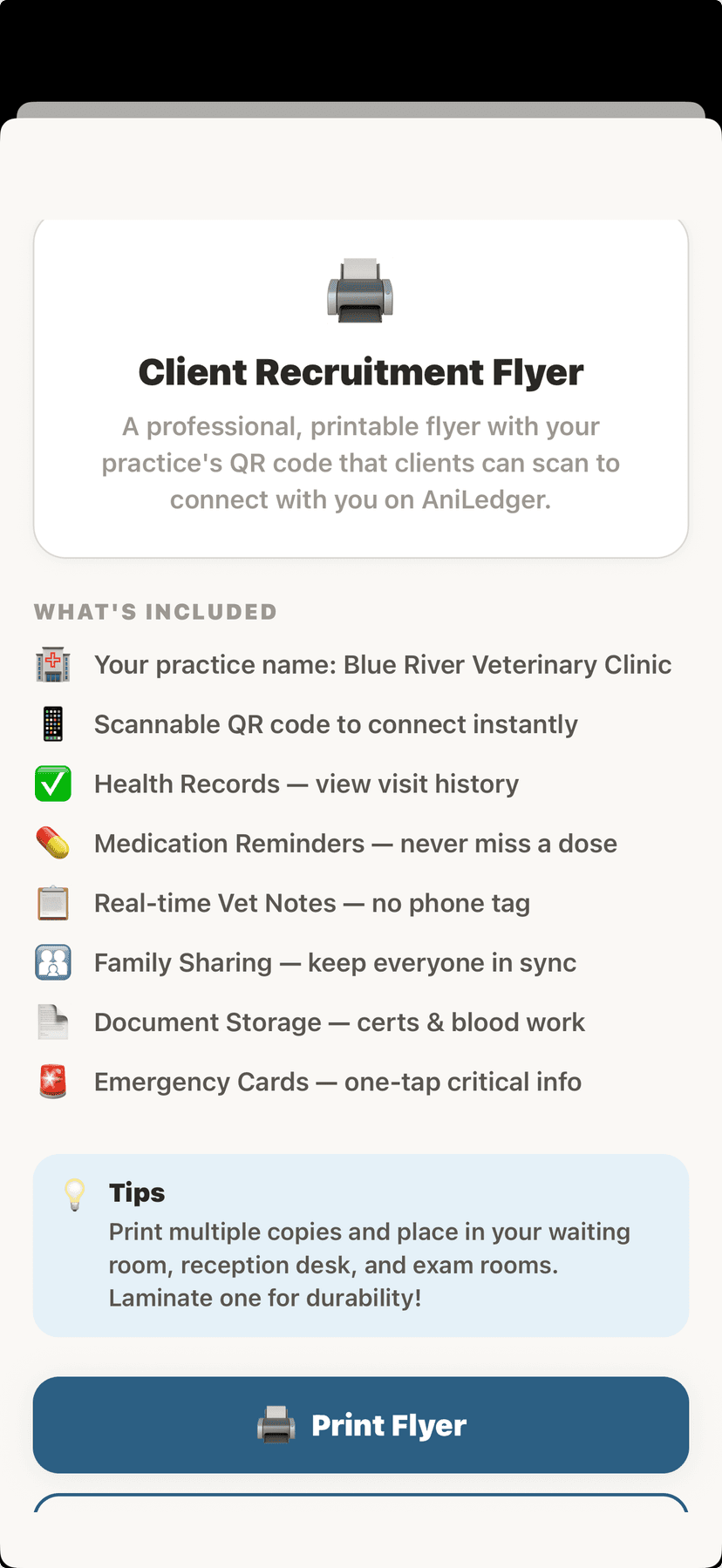Click the Scannable QR code list entry
This screenshot has height=1568, width=722.
click(x=336, y=723)
